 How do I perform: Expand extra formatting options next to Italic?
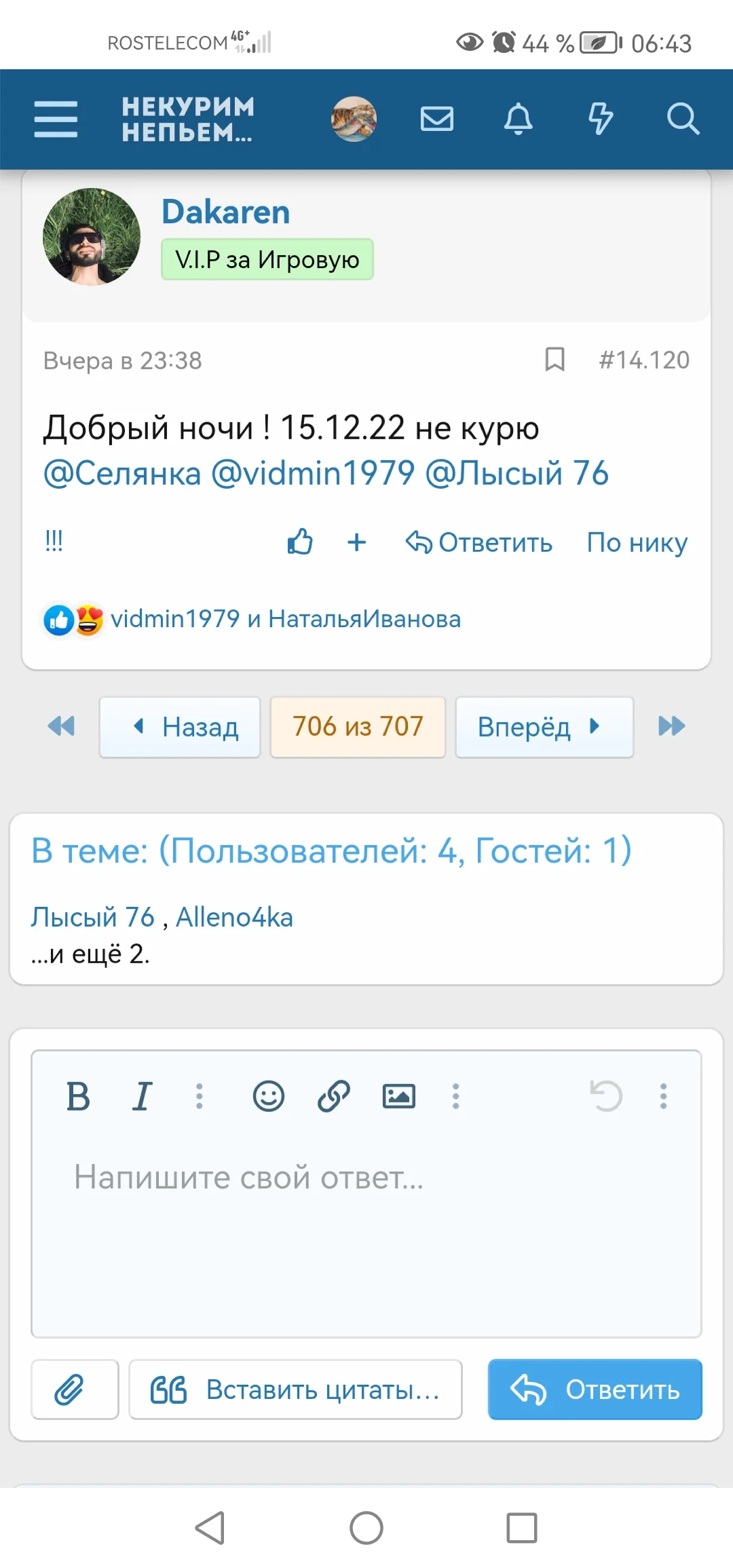point(199,1095)
